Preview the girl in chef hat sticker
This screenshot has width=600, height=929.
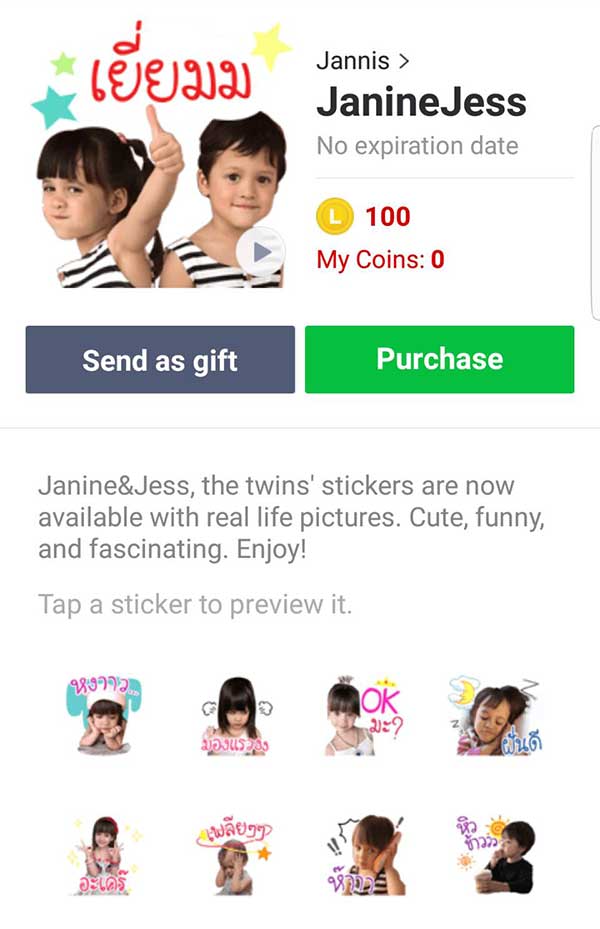104,714
